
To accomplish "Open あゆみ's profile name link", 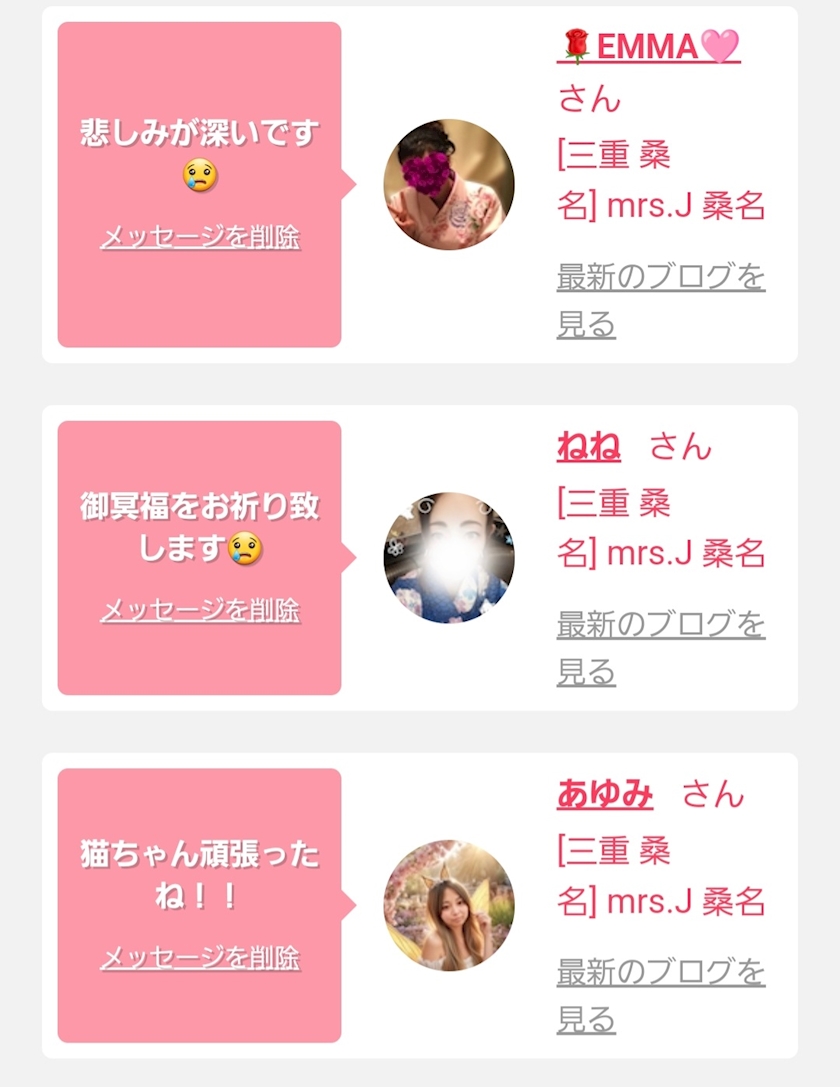I will pyautogui.click(x=605, y=794).
